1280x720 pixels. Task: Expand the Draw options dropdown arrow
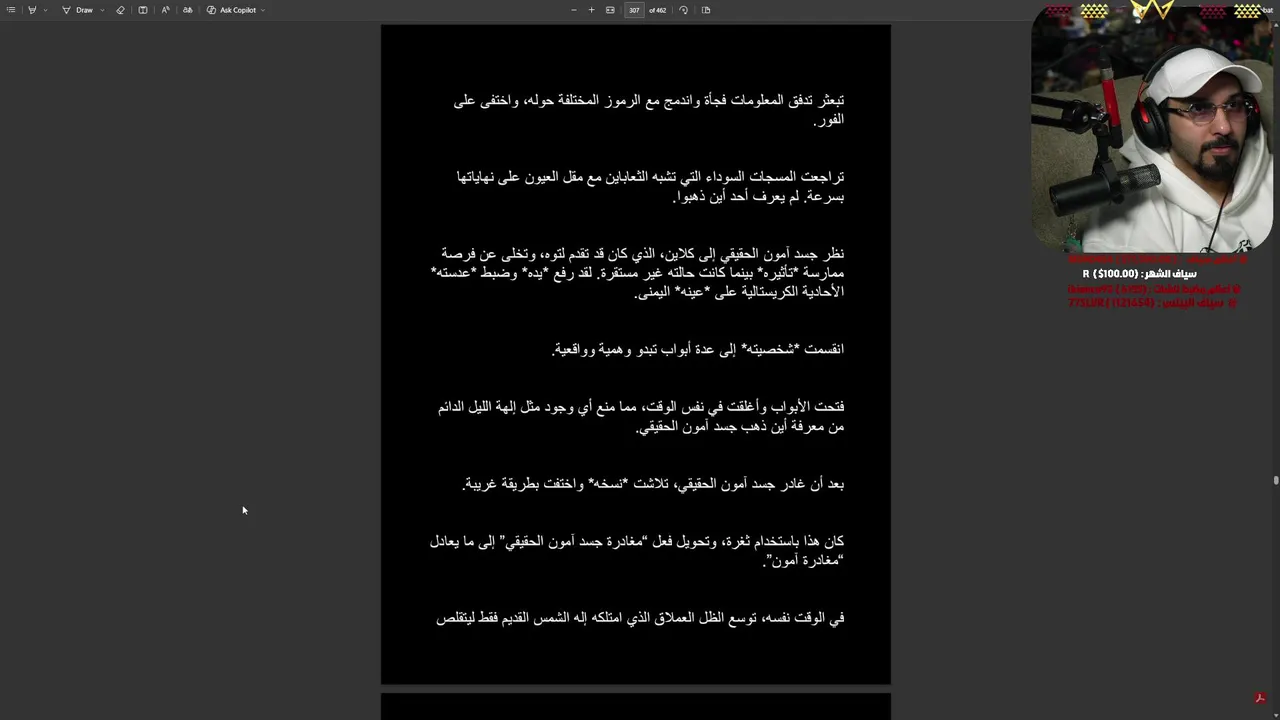pos(102,10)
